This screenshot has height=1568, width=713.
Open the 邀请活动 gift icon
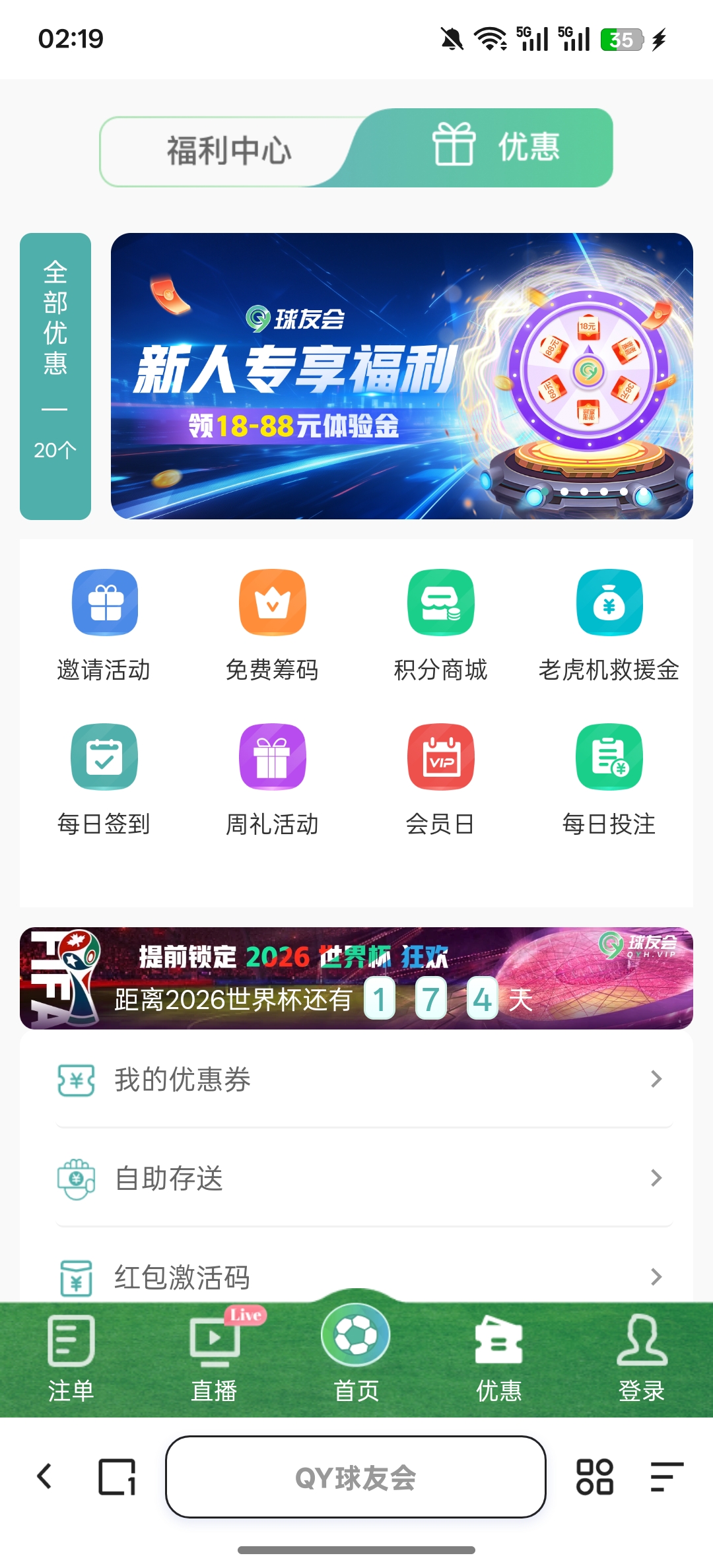click(104, 603)
